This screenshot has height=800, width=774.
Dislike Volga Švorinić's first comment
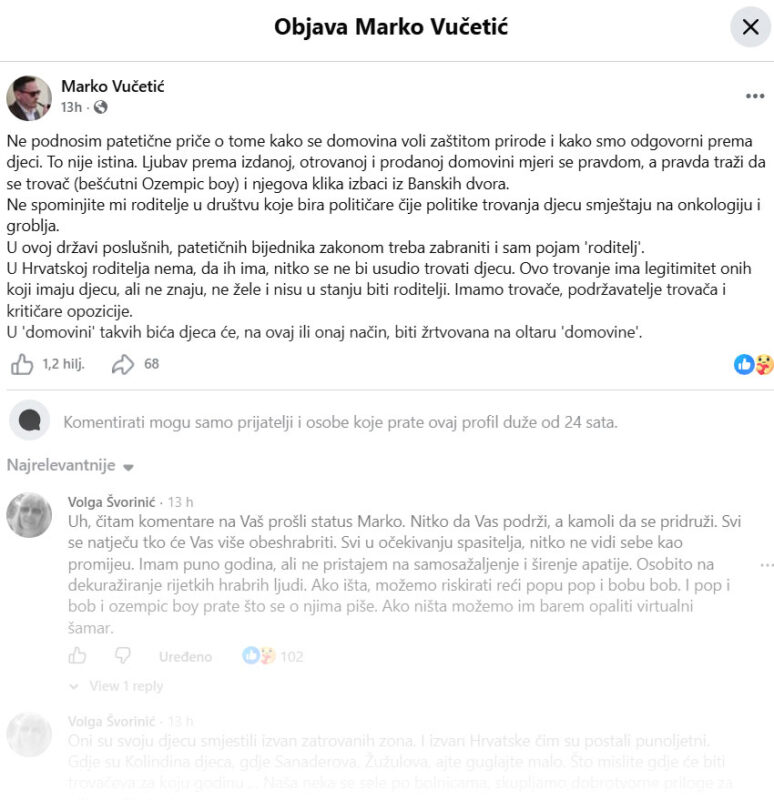(x=122, y=656)
